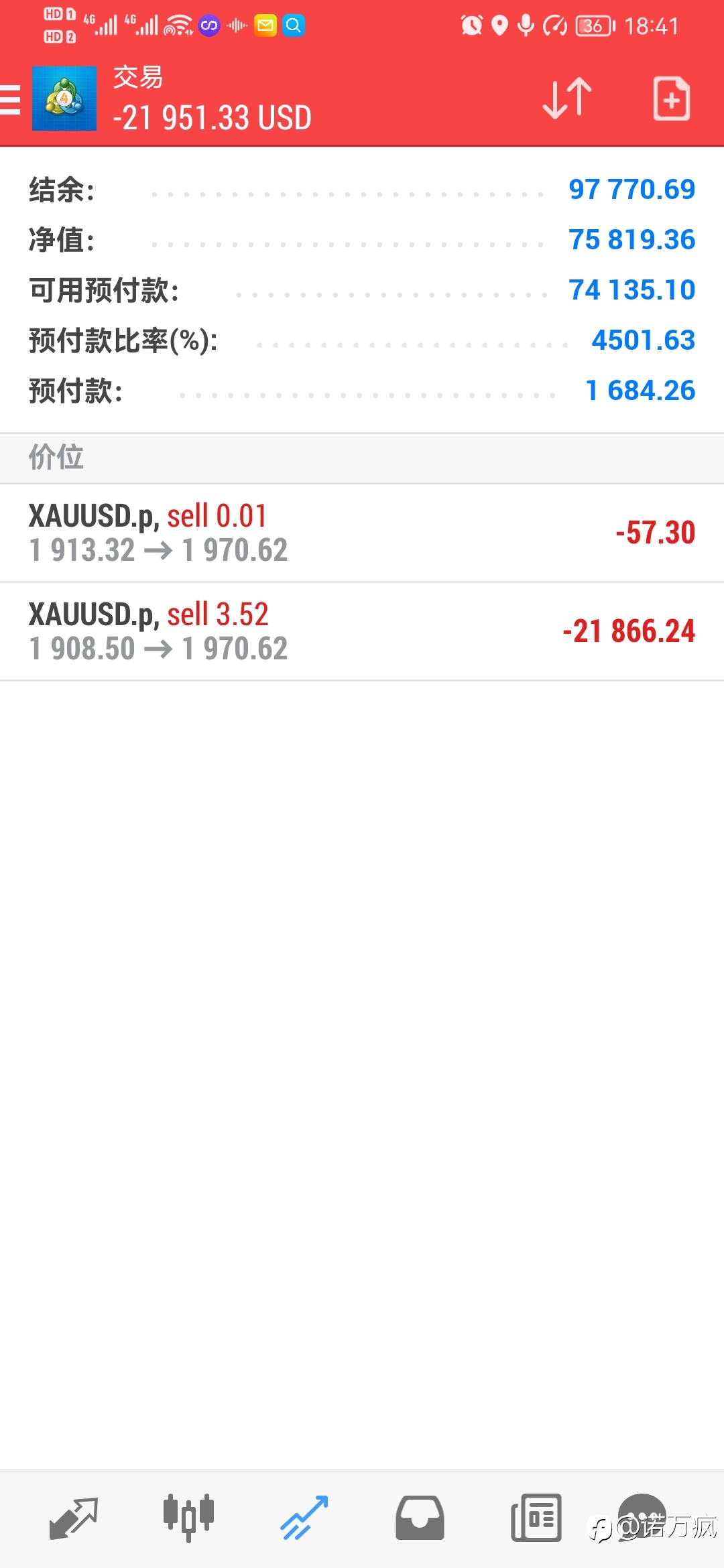The image size is (724, 1568).
Task: Tap the sort arrows icon
Action: point(567,99)
